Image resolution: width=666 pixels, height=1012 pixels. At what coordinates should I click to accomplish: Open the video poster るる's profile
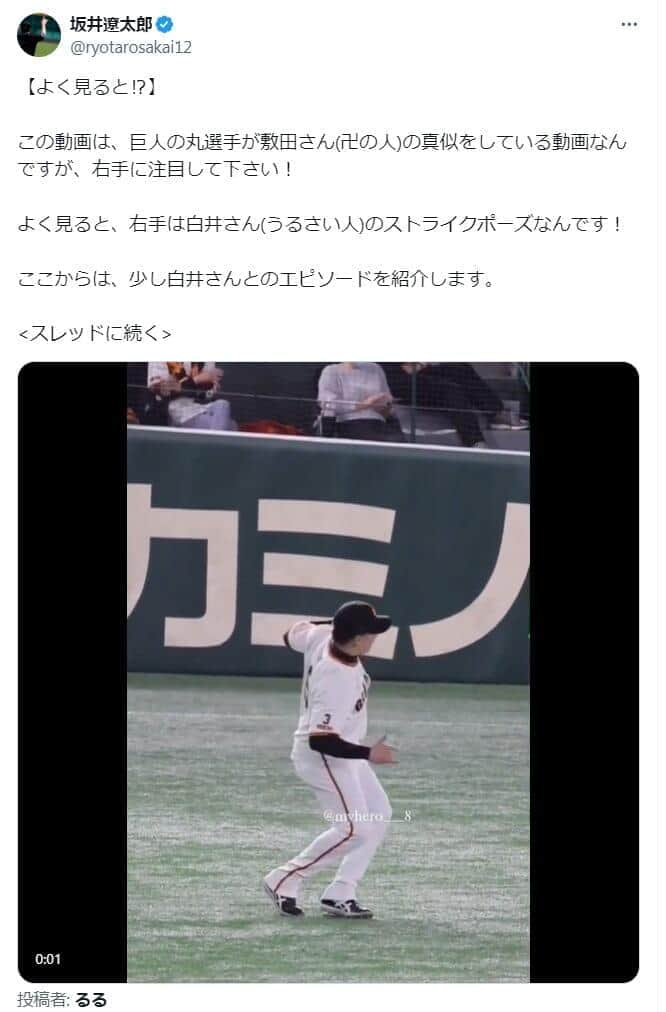coord(91,998)
